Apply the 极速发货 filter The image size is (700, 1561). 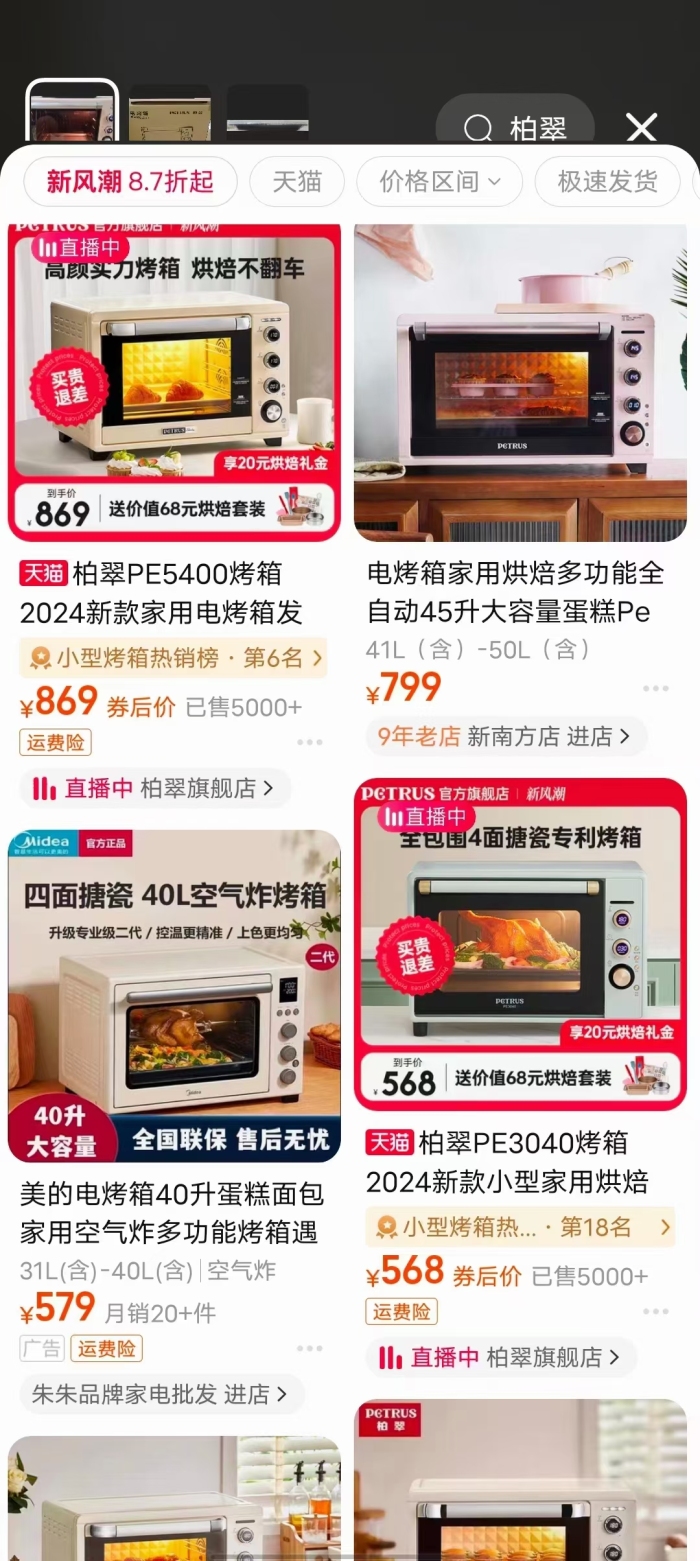point(607,181)
